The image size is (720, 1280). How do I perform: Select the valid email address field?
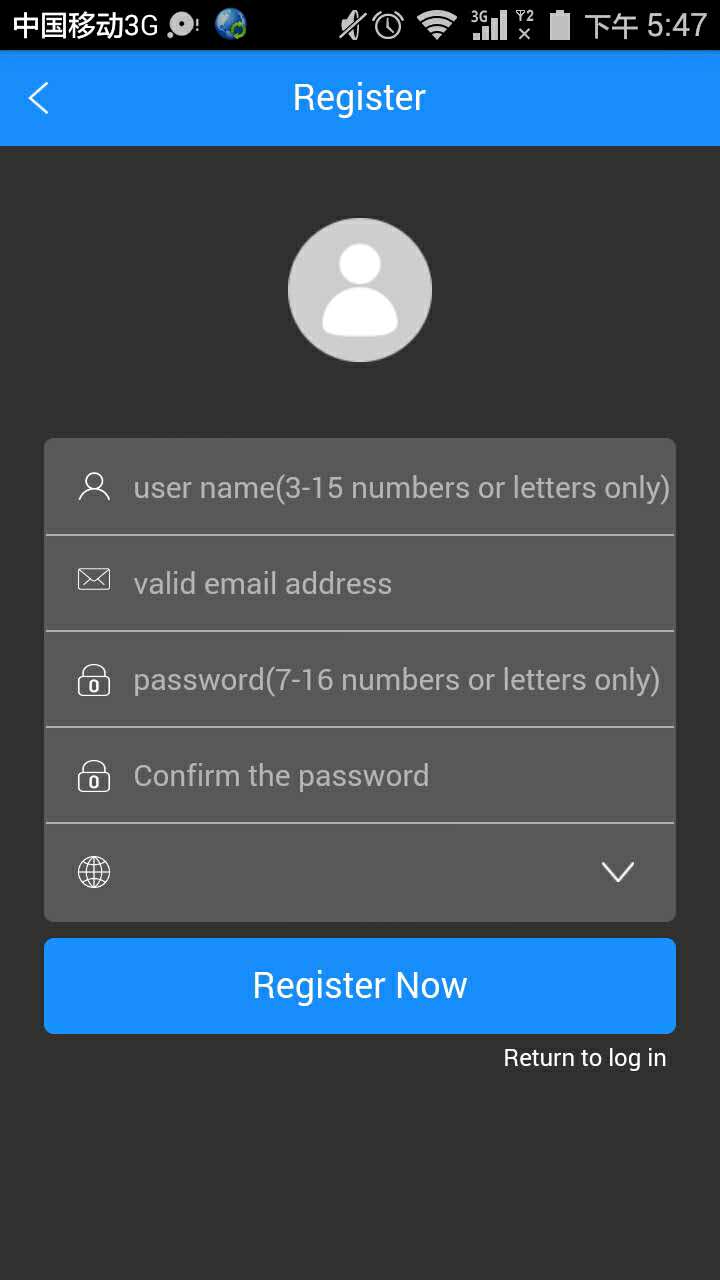360,583
